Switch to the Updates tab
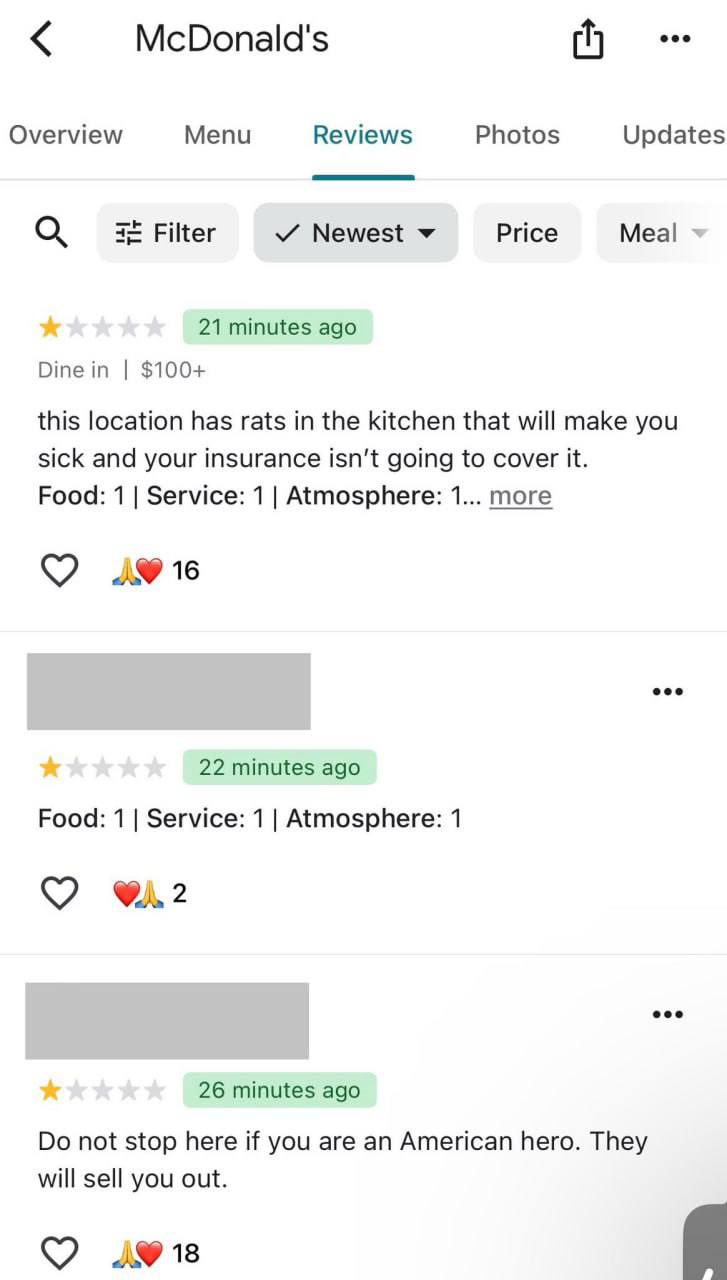 pos(673,135)
